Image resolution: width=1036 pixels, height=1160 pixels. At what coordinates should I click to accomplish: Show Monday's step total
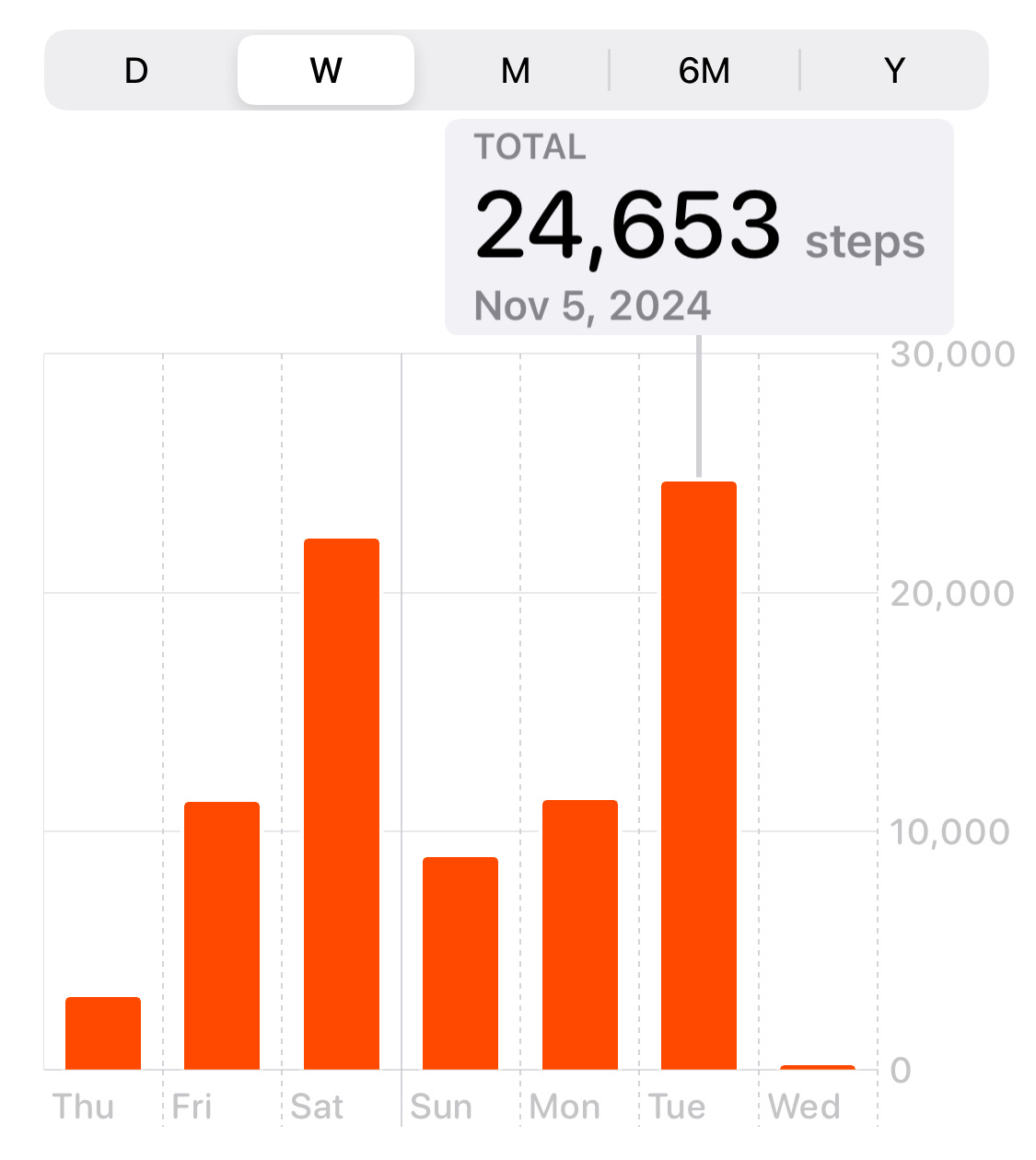pos(580,934)
